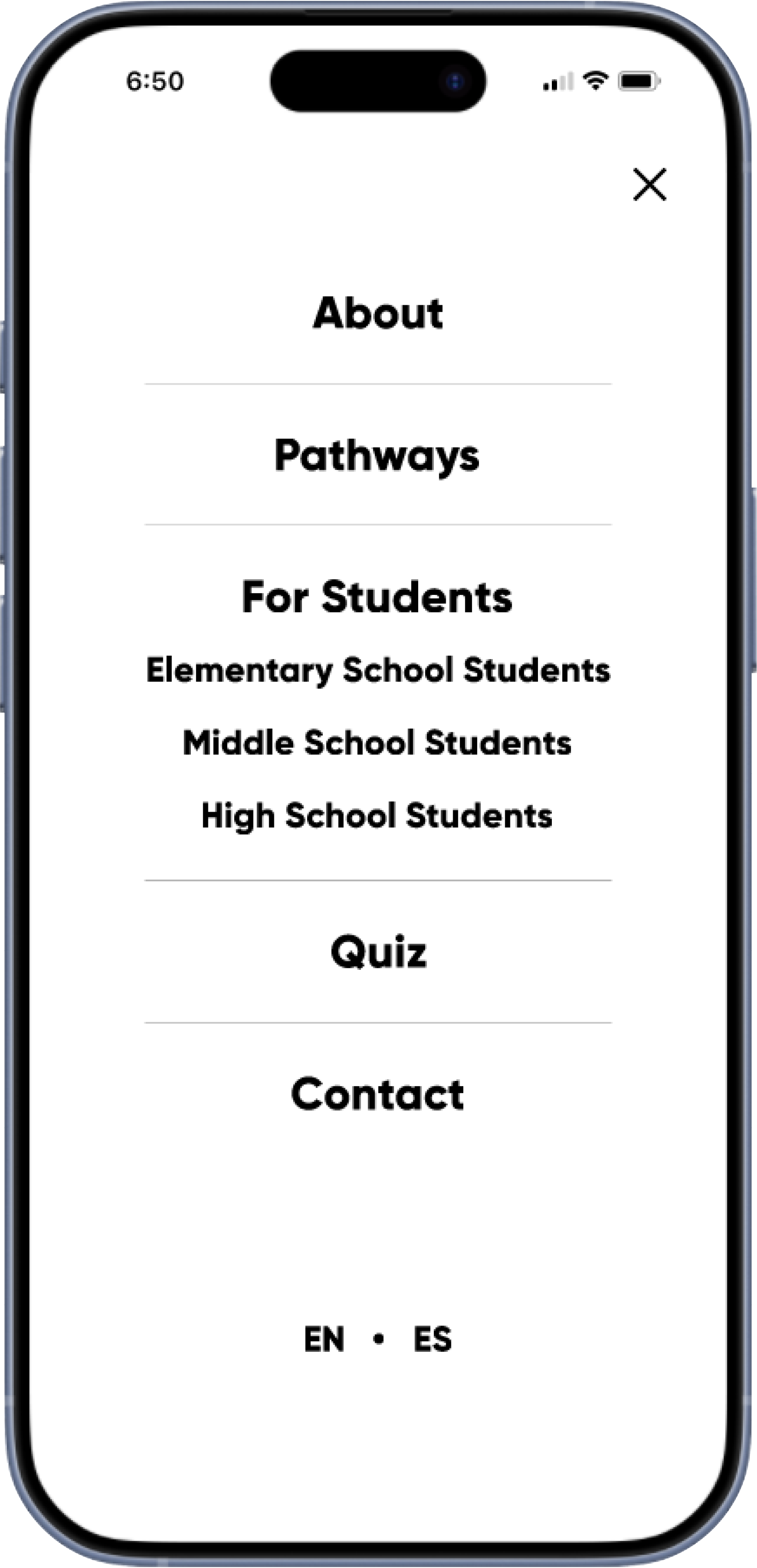
Task: Switch language to EN
Action: pyautogui.click(x=325, y=1338)
